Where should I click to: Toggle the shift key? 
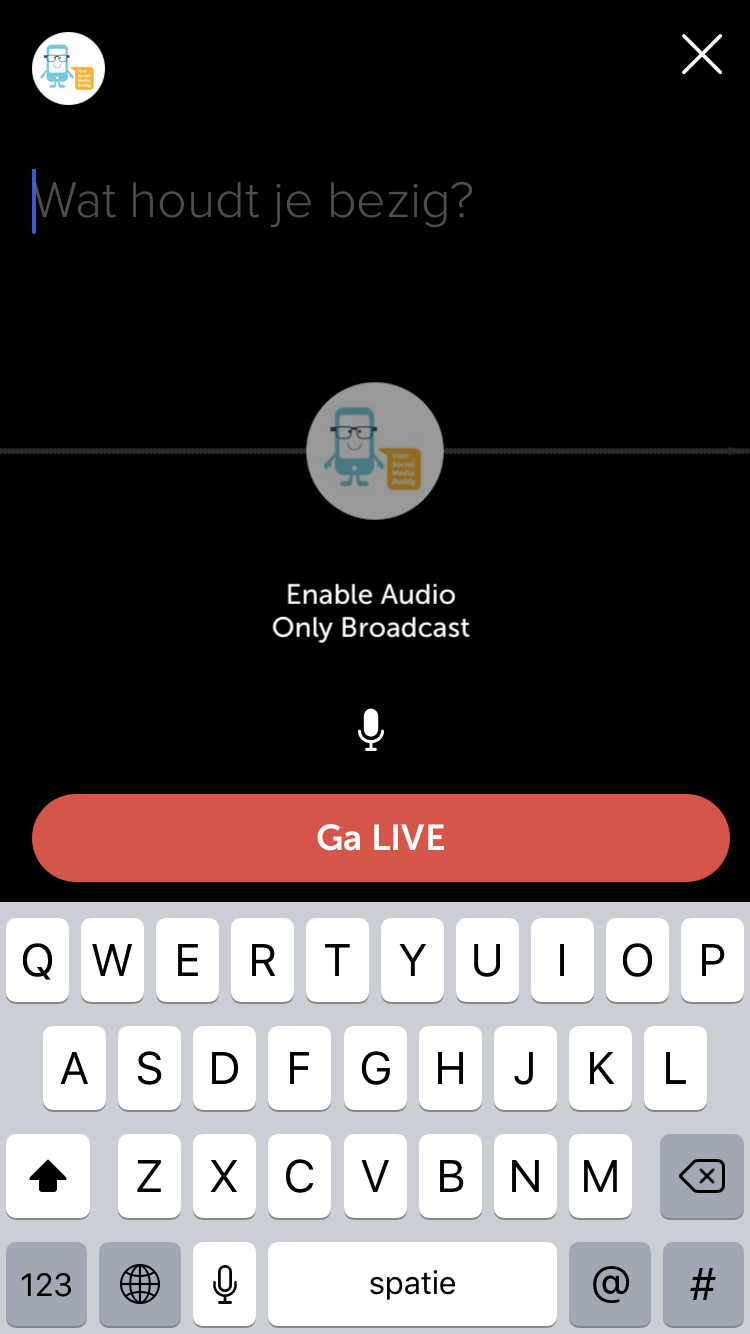(47, 1177)
